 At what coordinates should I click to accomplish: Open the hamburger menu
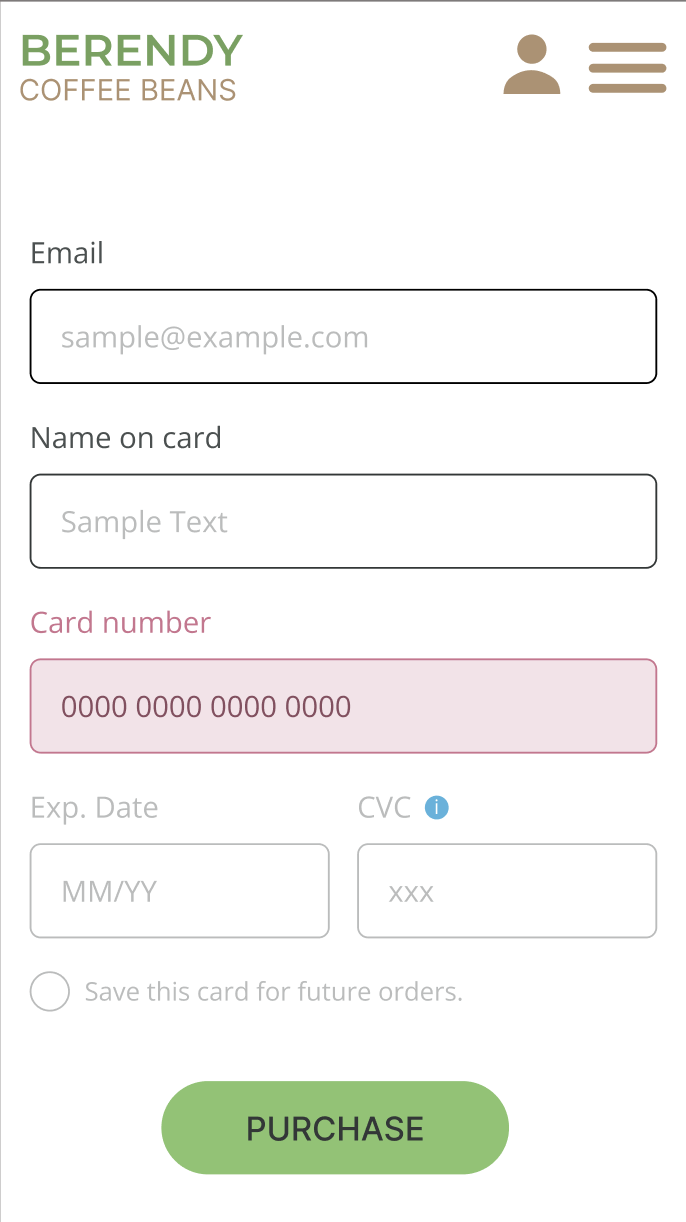(627, 68)
